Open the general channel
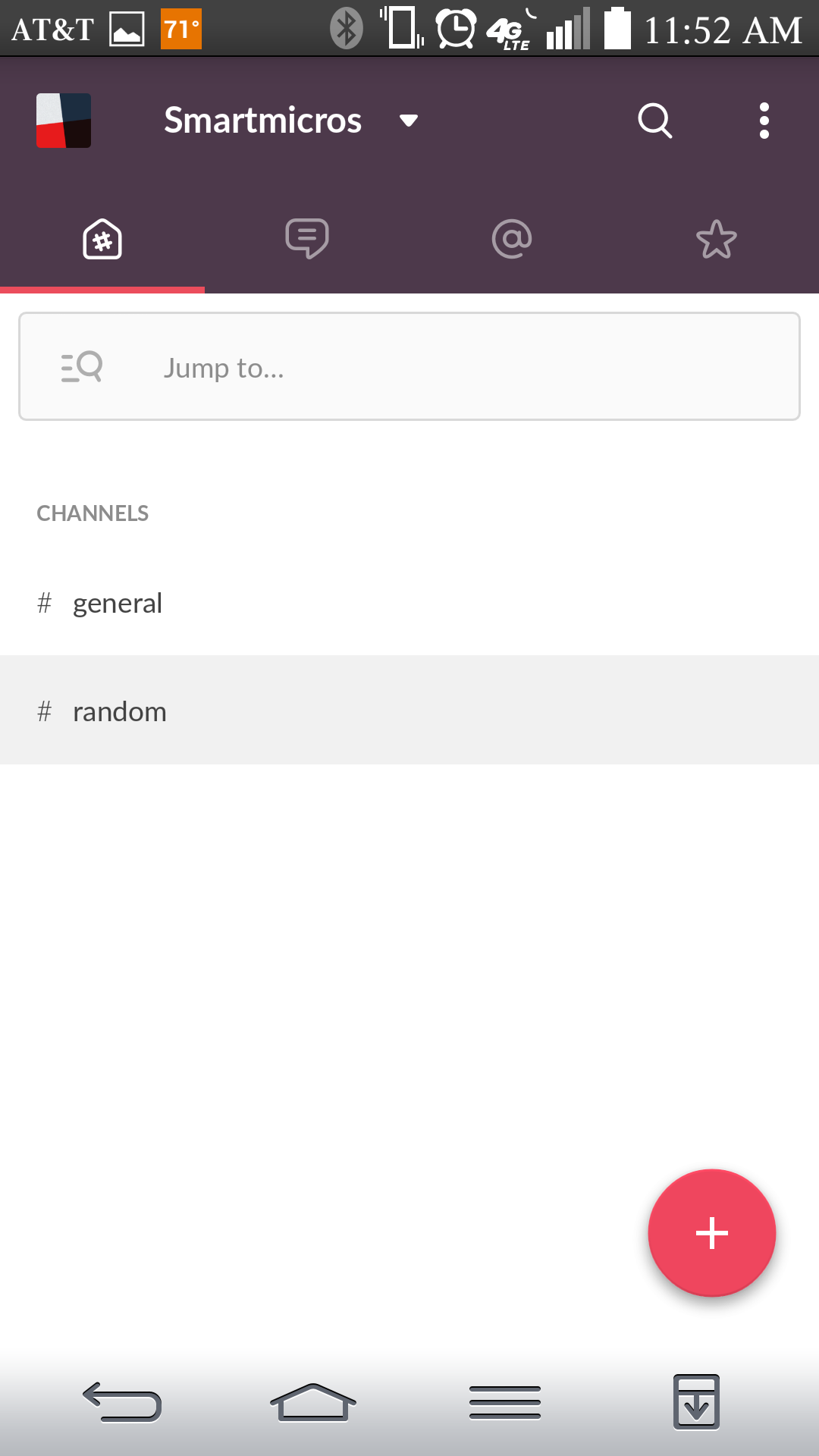 (409, 603)
